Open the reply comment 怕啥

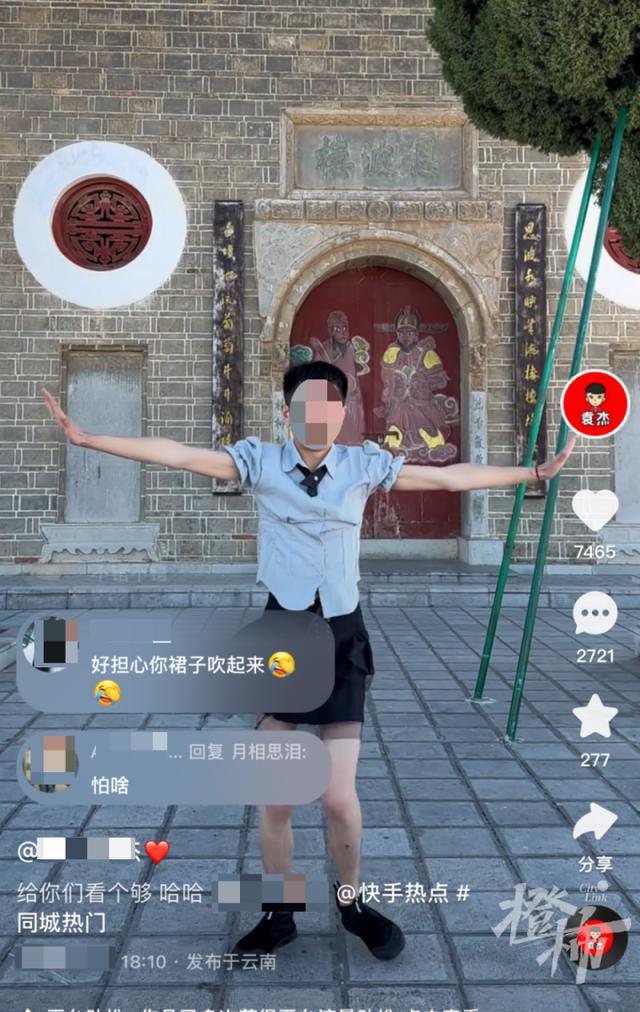pos(110,785)
